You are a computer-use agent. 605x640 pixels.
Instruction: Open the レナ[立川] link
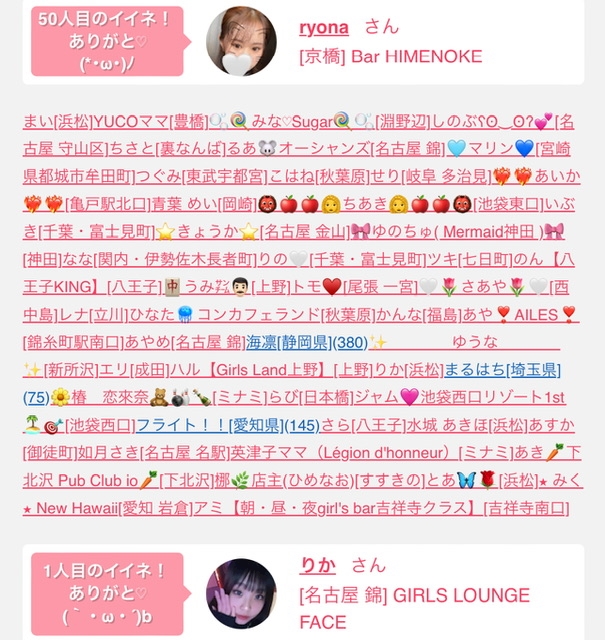[x=93, y=314]
